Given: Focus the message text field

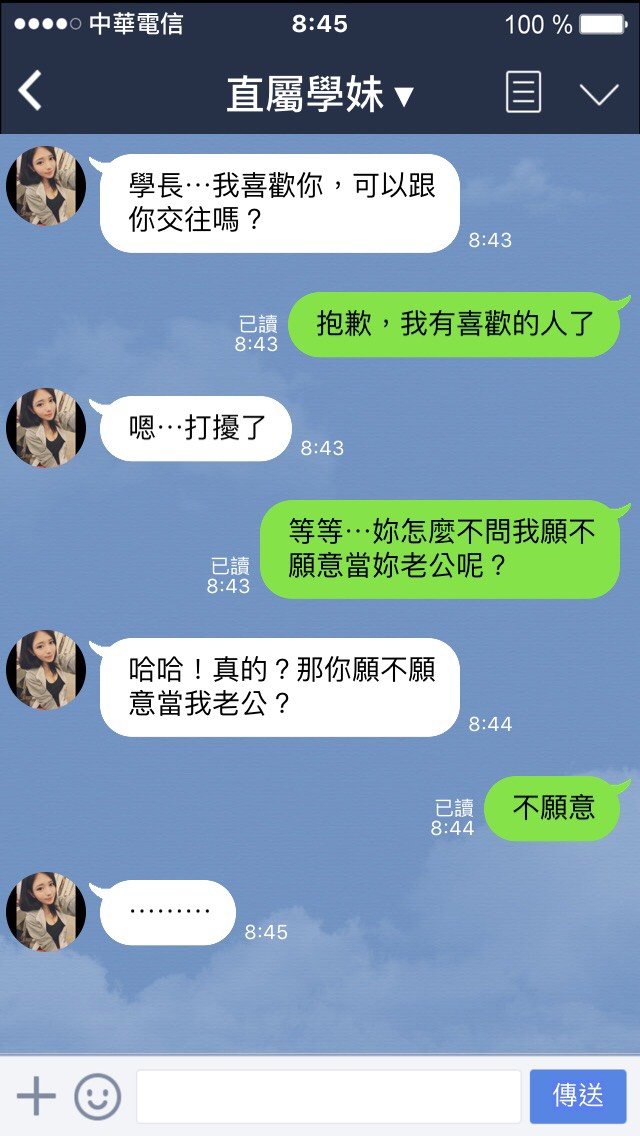Looking at the screenshot, I should [328, 1096].
